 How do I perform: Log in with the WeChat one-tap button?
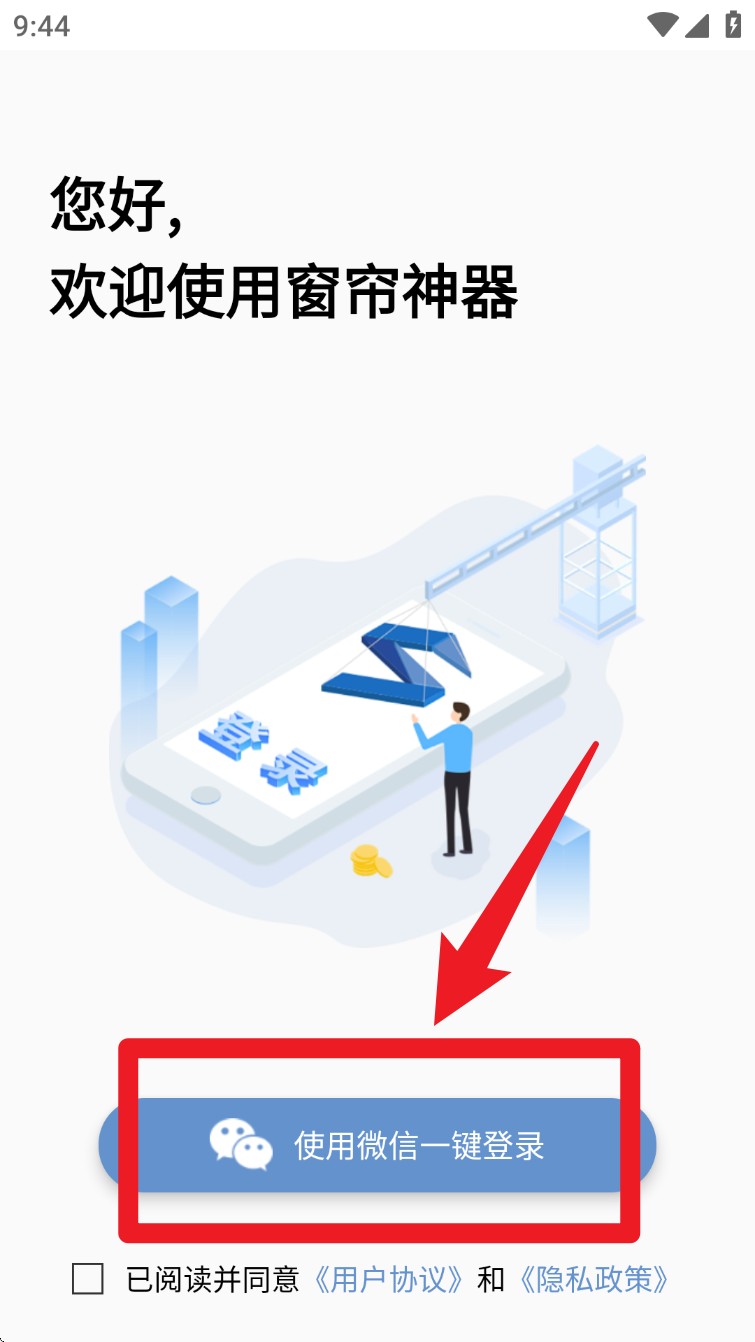pyautogui.click(x=377, y=1145)
